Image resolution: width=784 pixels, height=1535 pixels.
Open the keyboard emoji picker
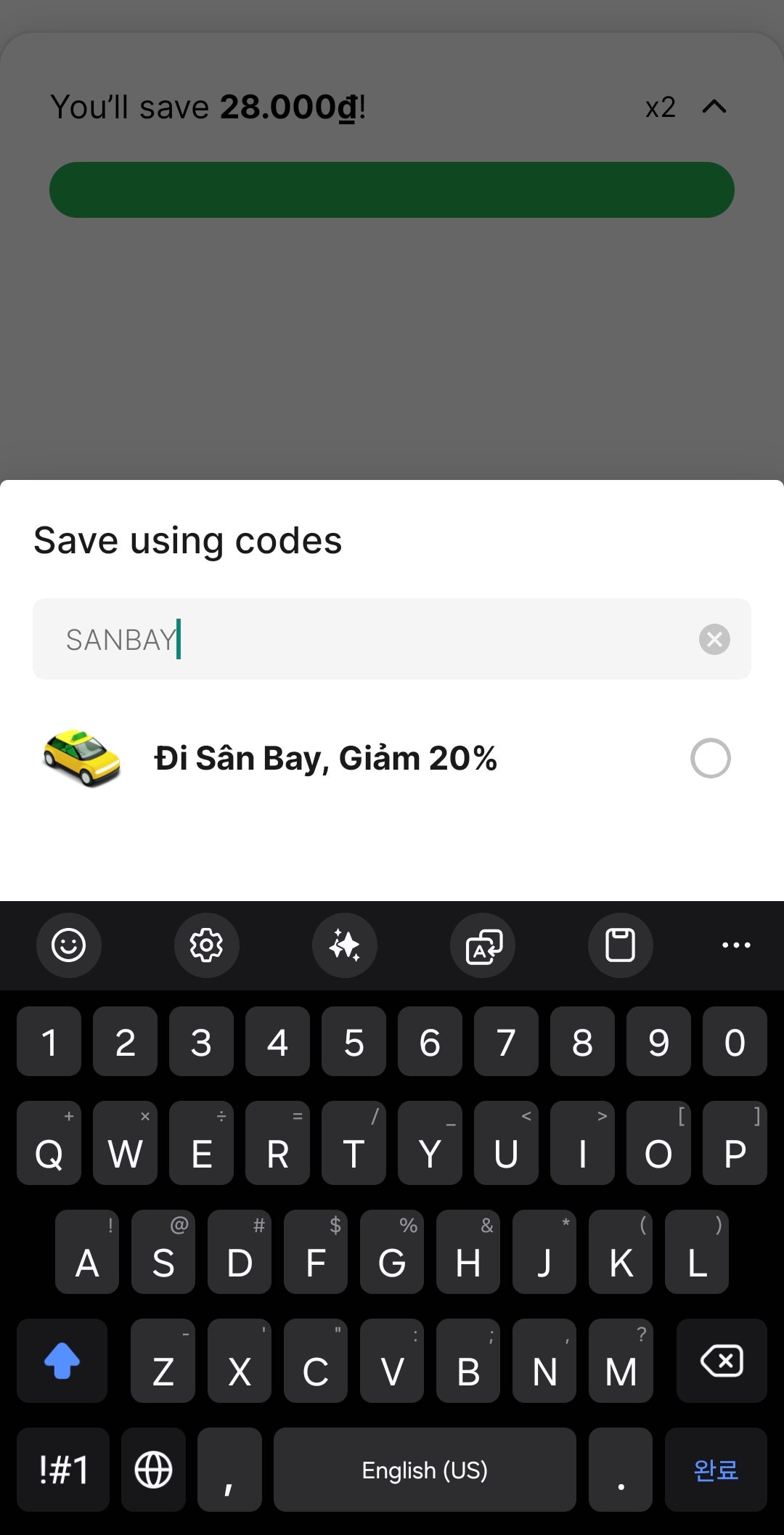point(69,945)
